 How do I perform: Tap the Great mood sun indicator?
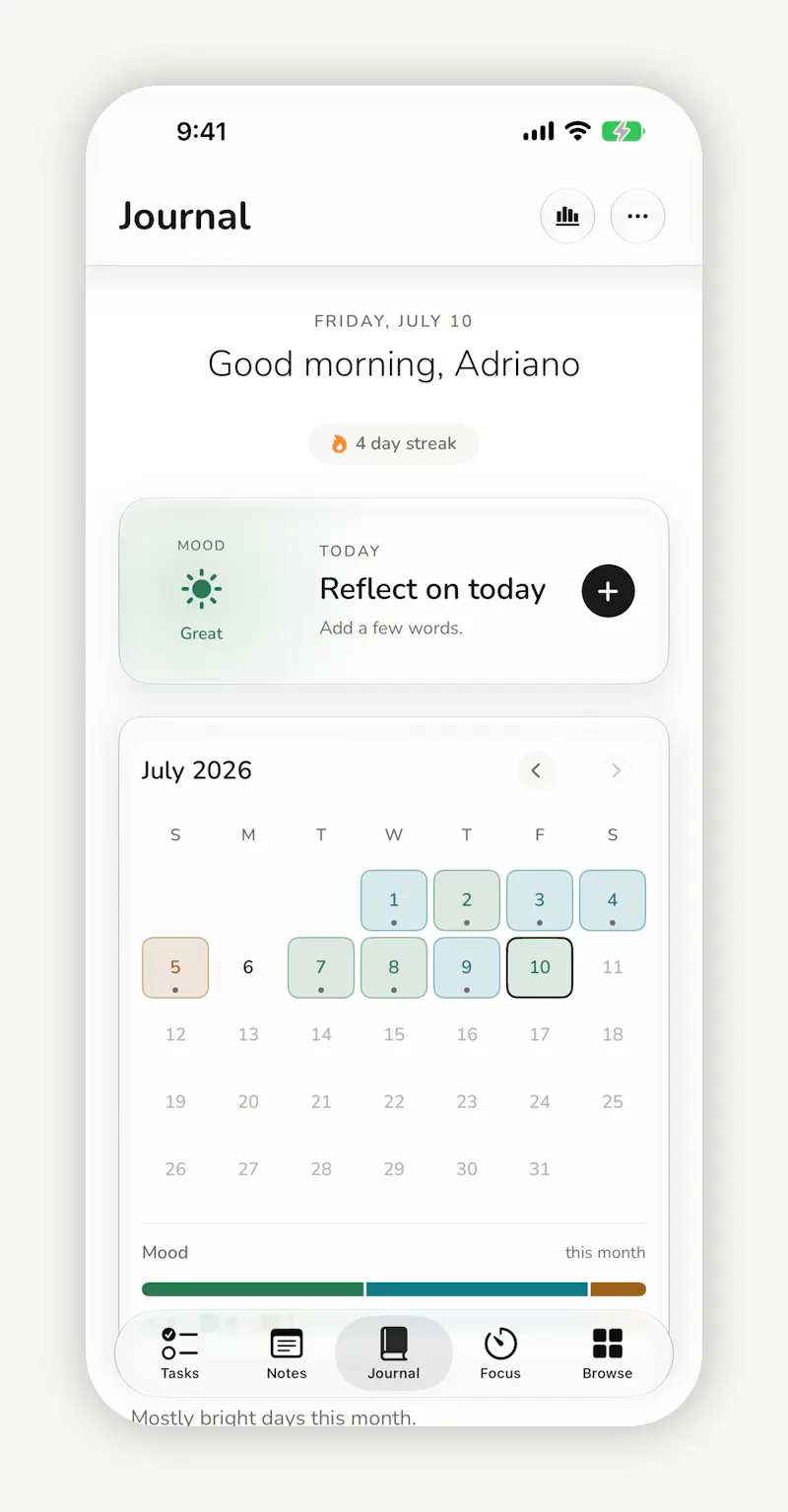coord(201,590)
